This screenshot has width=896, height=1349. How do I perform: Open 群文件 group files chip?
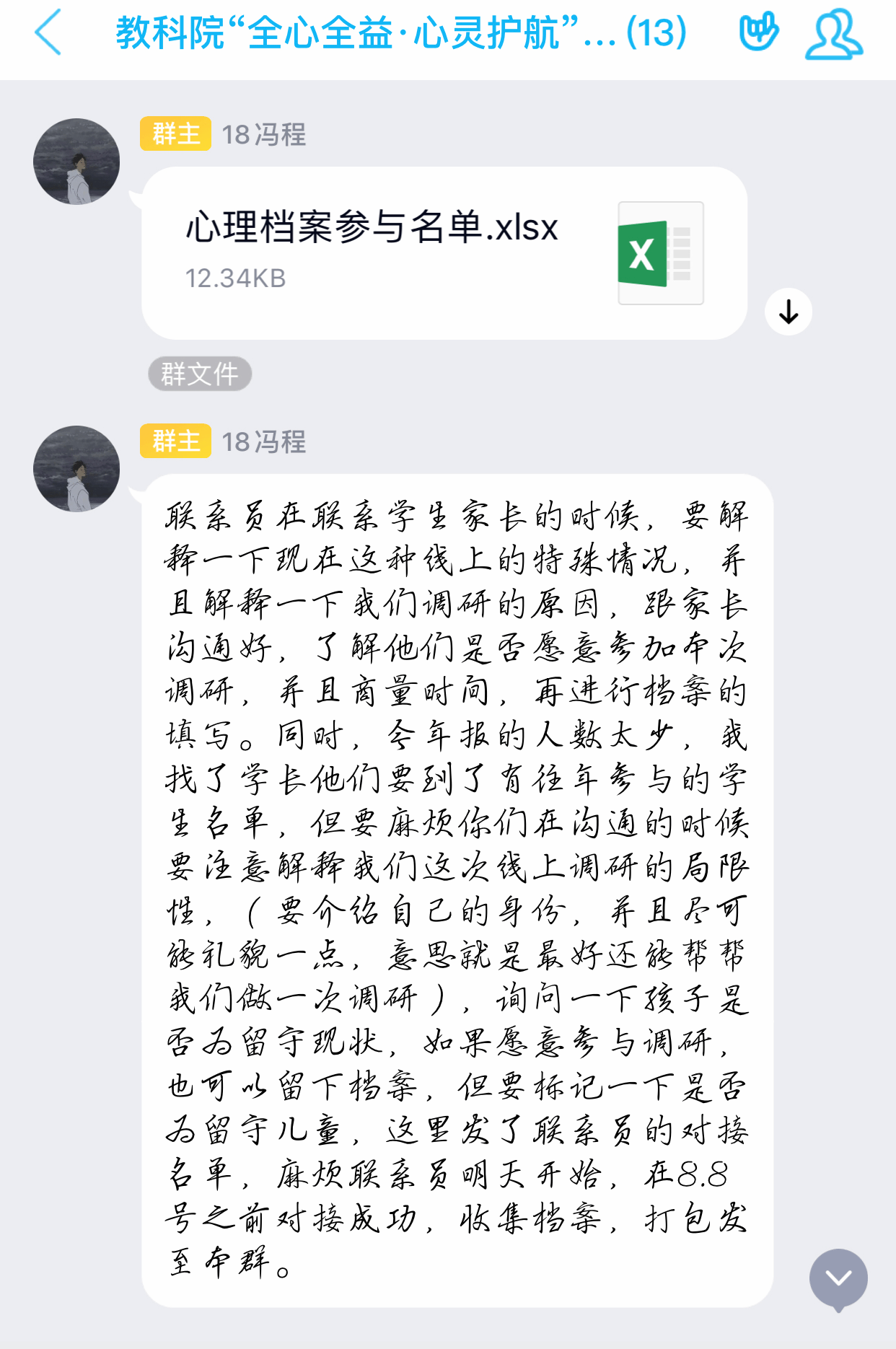coord(200,374)
